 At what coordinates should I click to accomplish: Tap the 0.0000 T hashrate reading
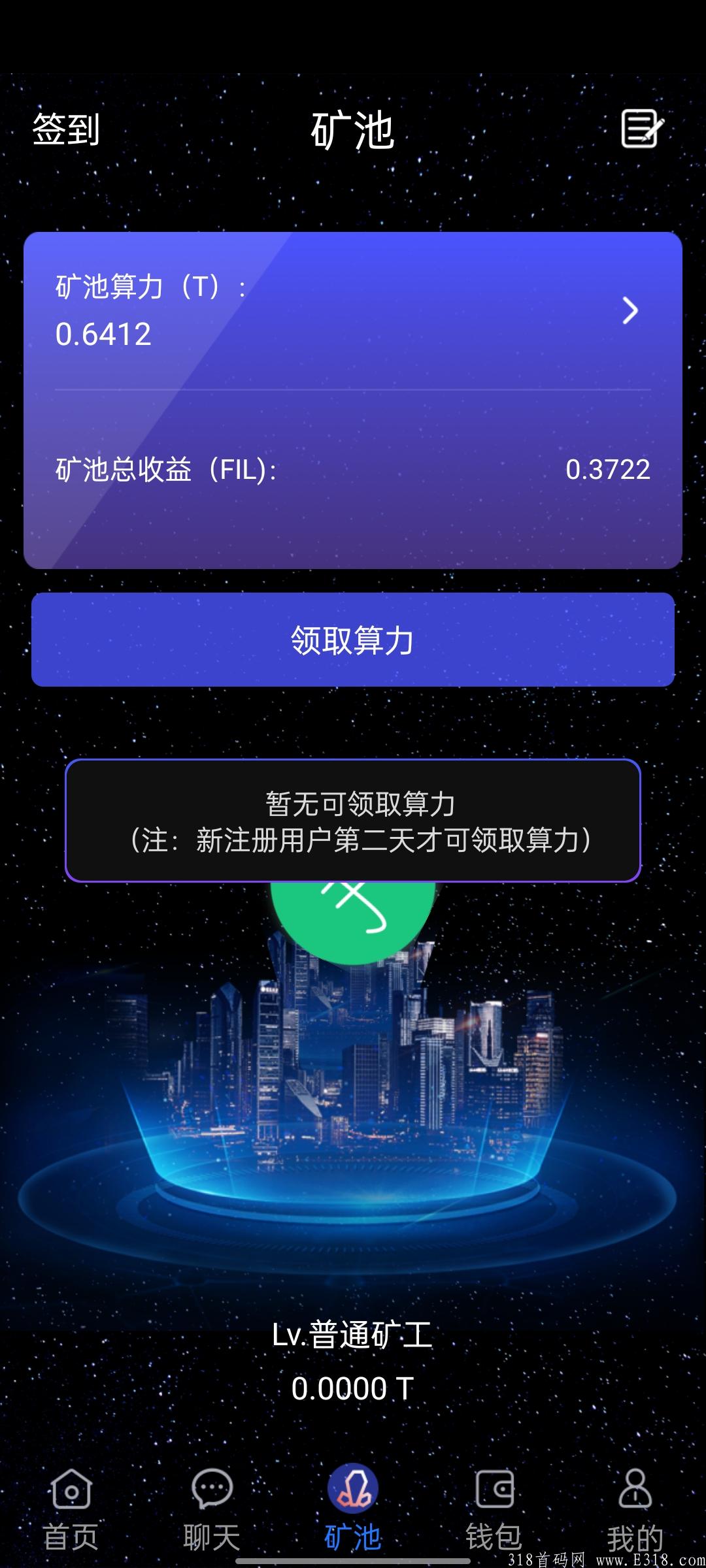point(353,1387)
